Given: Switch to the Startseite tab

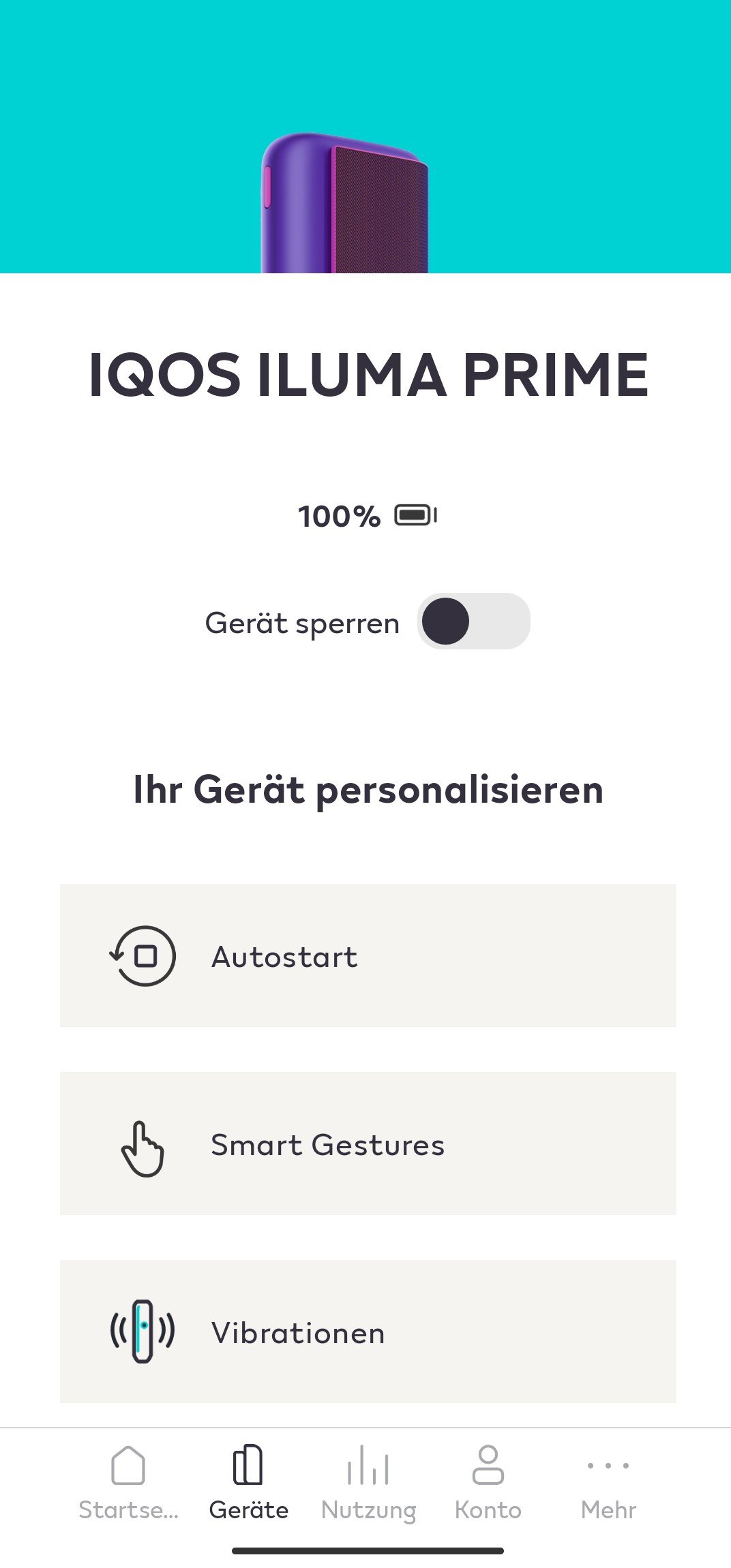Looking at the screenshot, I should click(128, 1483).
